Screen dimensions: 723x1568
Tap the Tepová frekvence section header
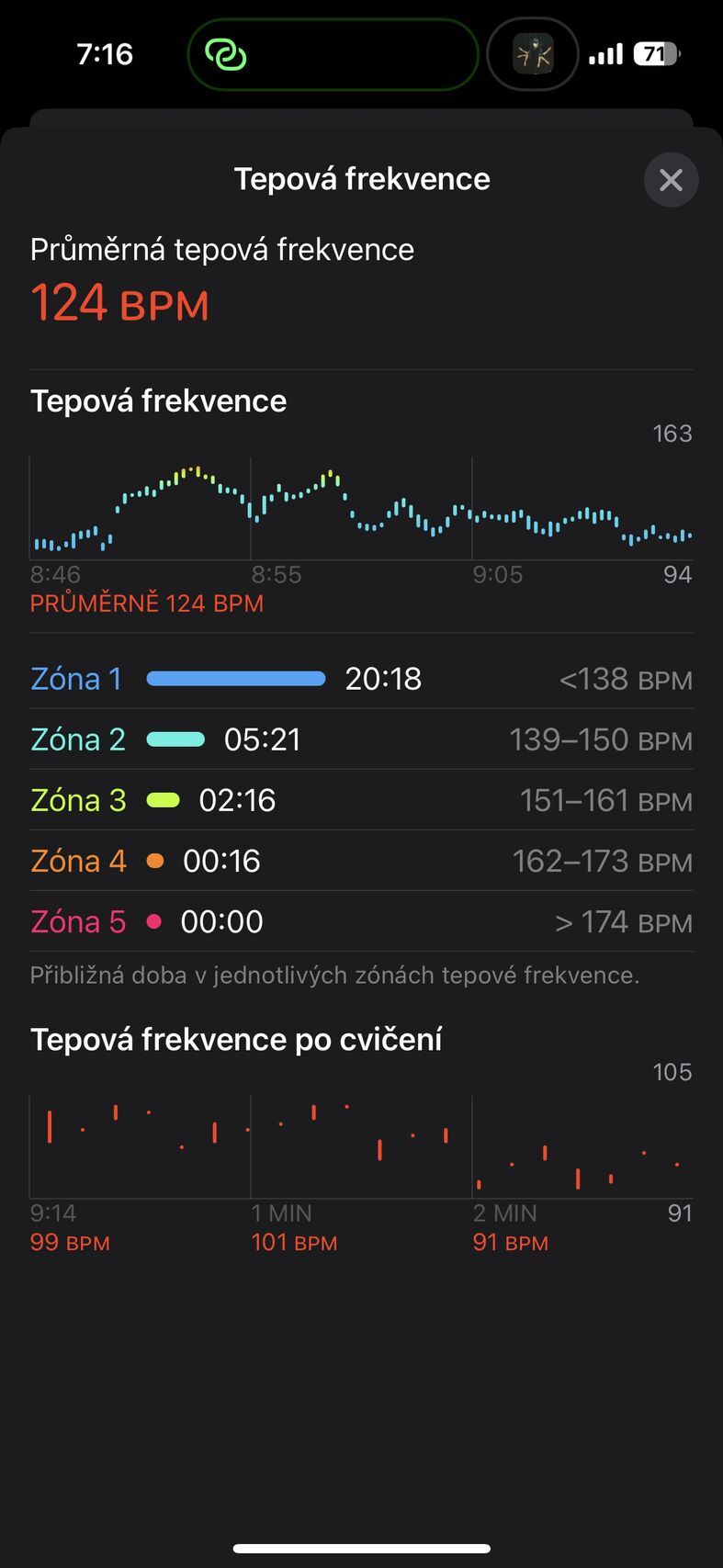158,400
